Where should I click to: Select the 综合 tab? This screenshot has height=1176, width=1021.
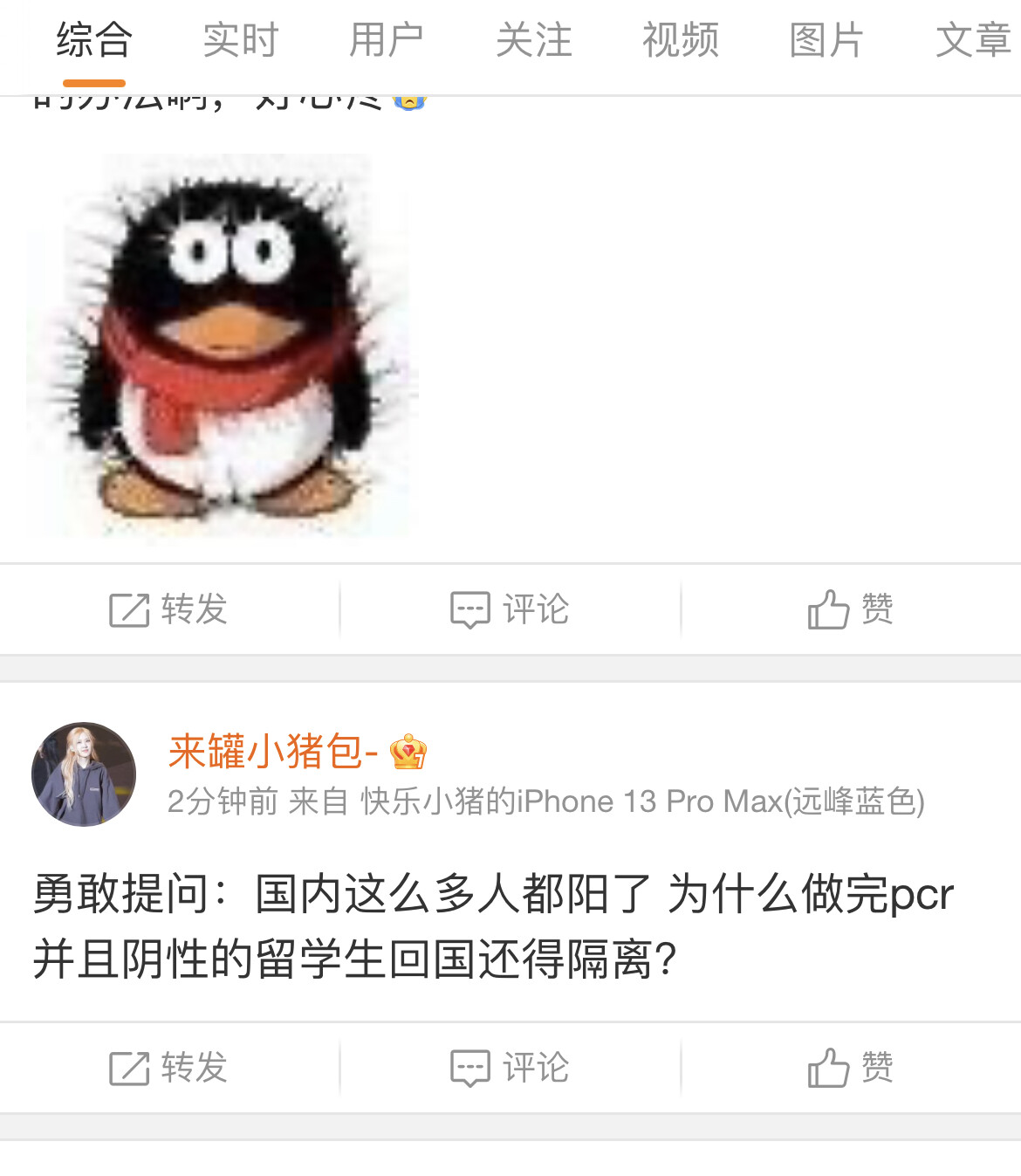(94, 40)
